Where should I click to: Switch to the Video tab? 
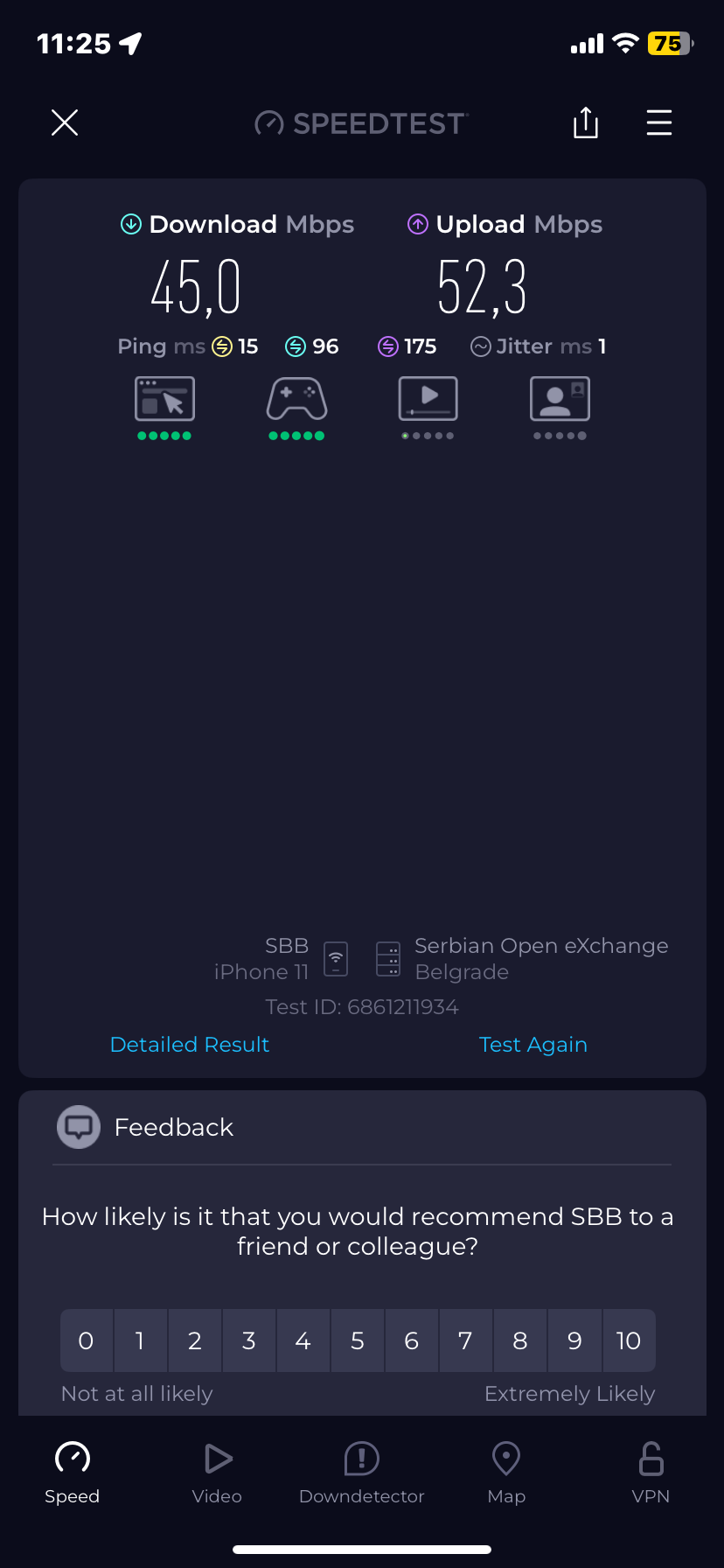[x=217, y=1473]
